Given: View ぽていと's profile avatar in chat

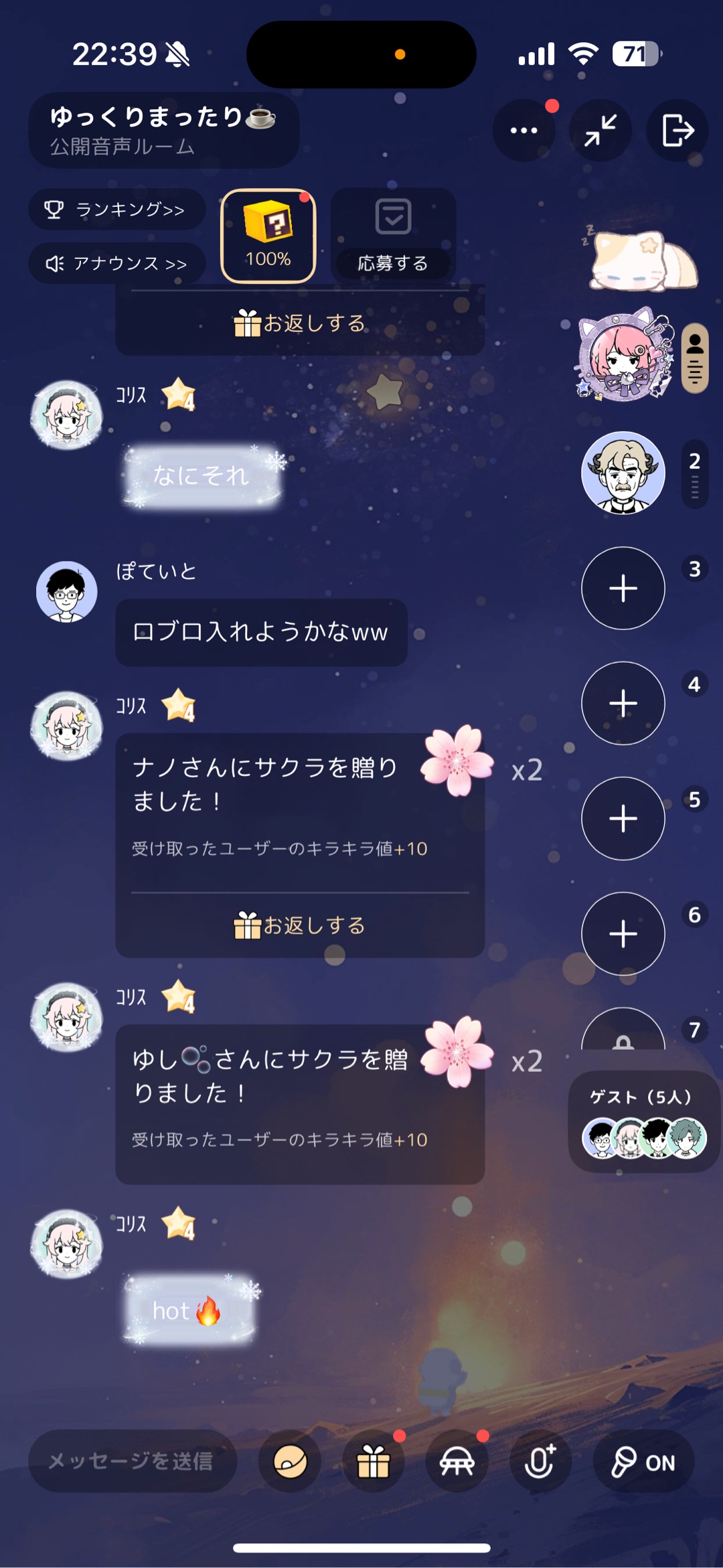Looking at the screenshot, I should pyautogui.click(x=66, y=592).
